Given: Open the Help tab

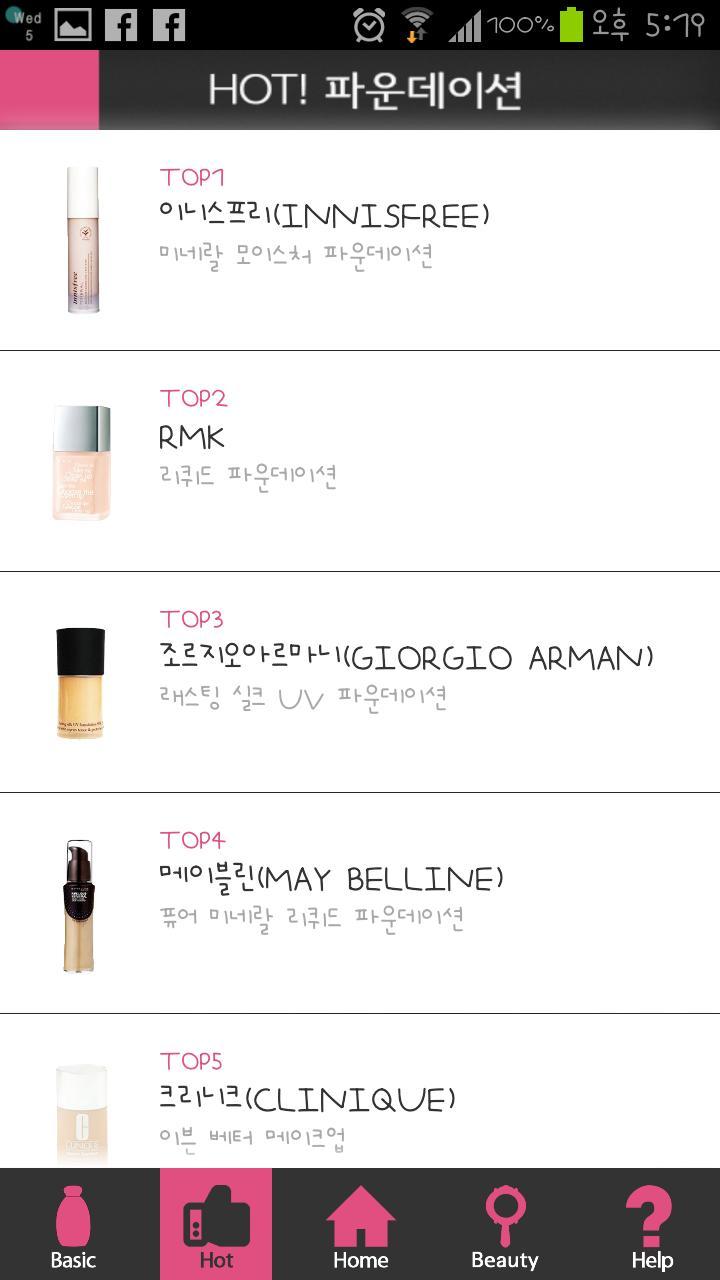Looking at the screenshot, I should coord(650,1224).
